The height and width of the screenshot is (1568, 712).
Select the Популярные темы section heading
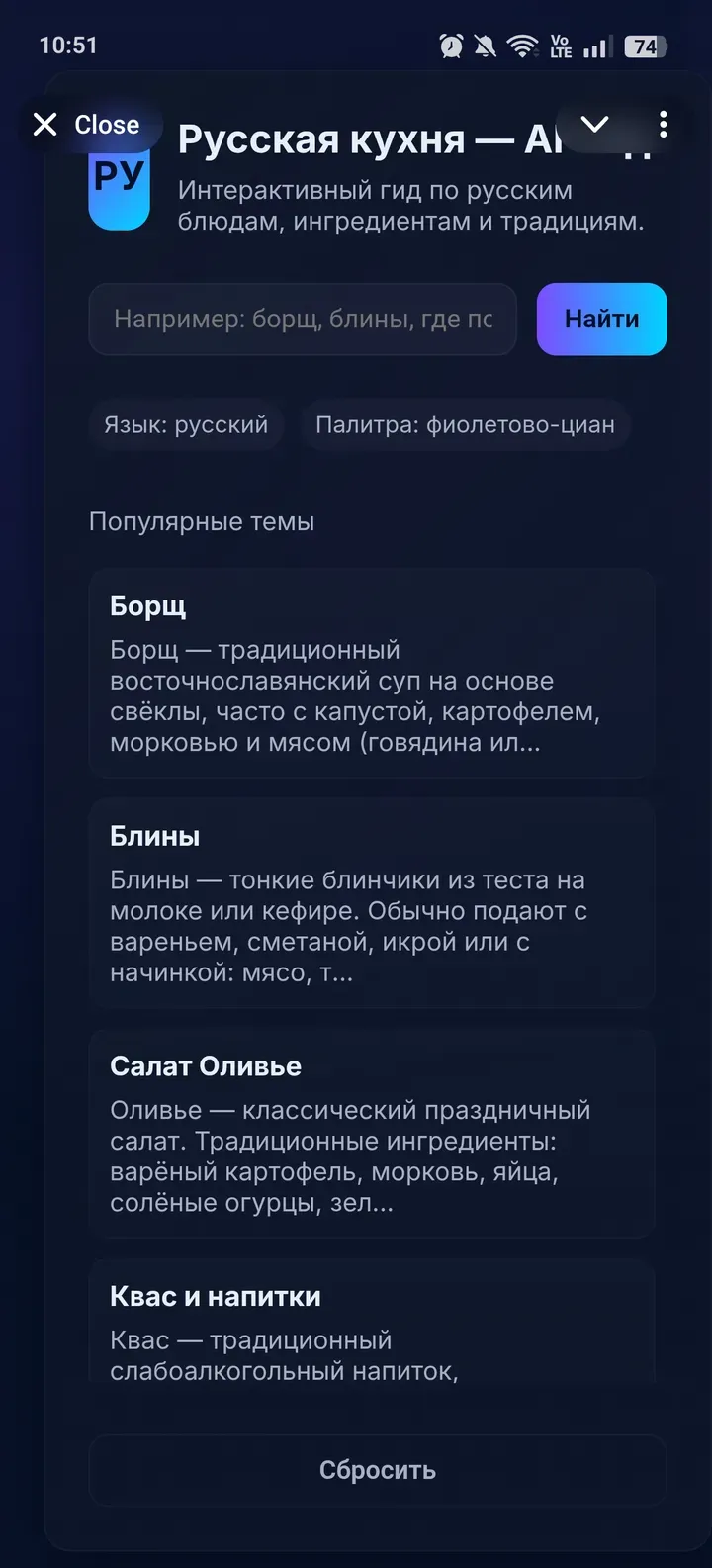click(x=201, y=521)
